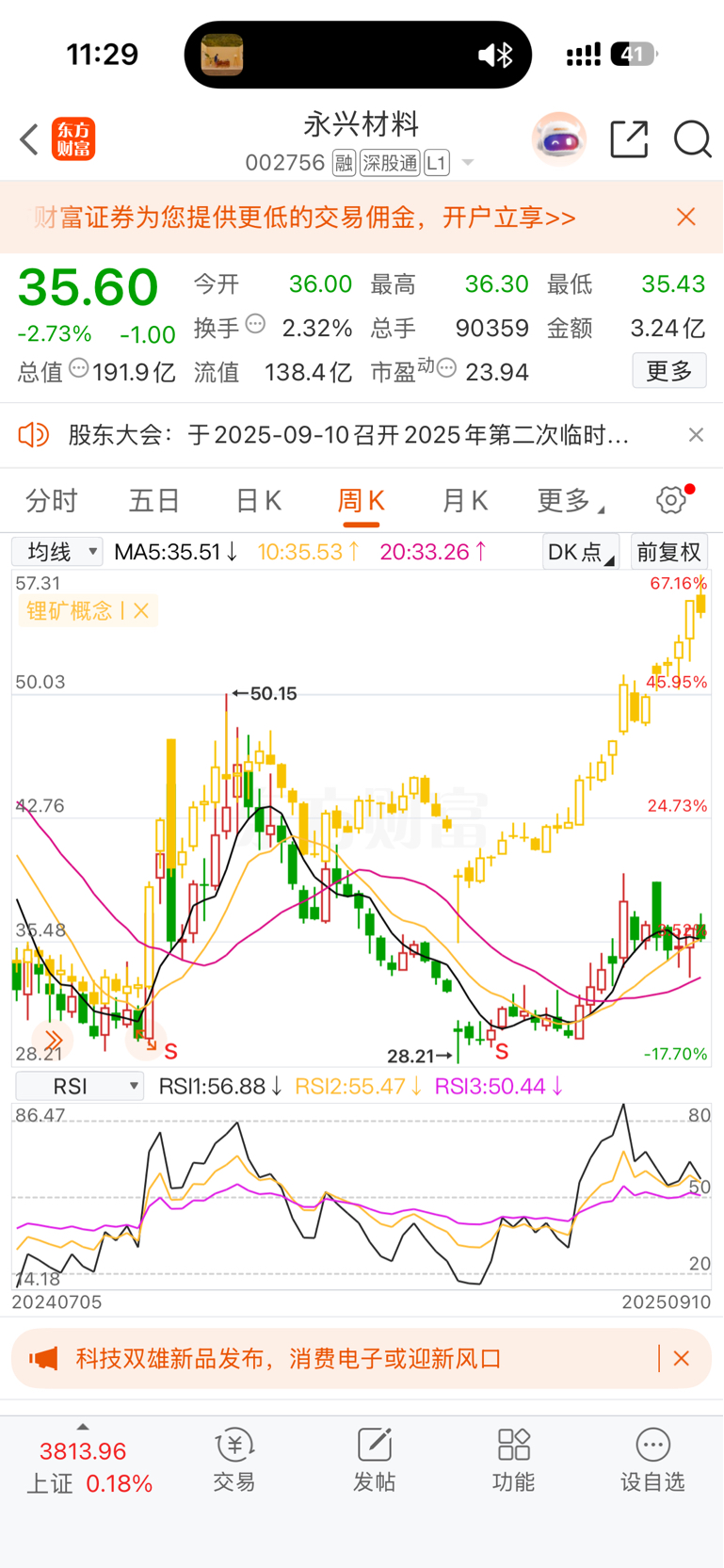Screen dimensions: 724x1568
Task: Open the AI assistant robot icon
Action: (x=559, y=139)
